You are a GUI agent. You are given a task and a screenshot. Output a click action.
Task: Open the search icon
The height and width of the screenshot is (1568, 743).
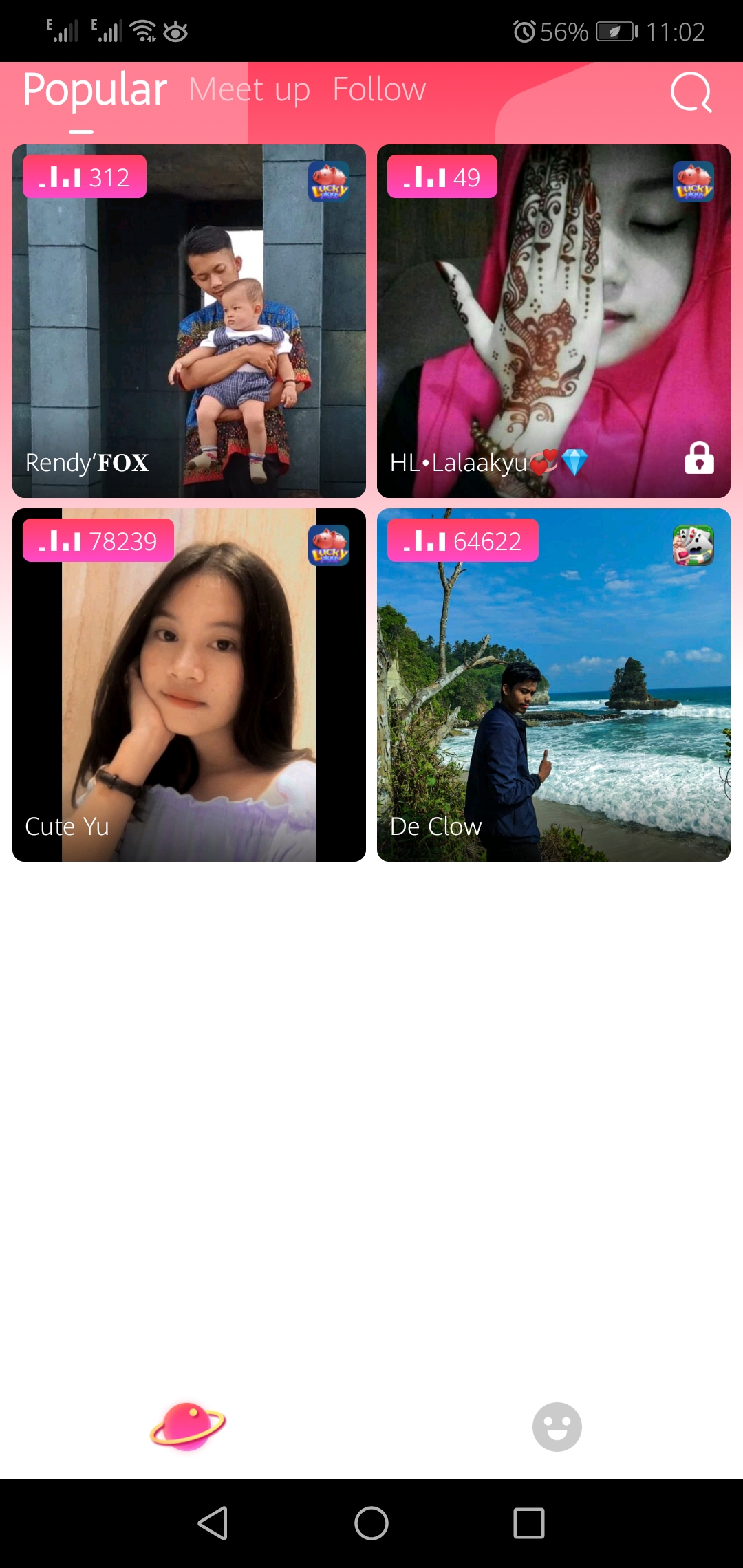click(691, 91)
